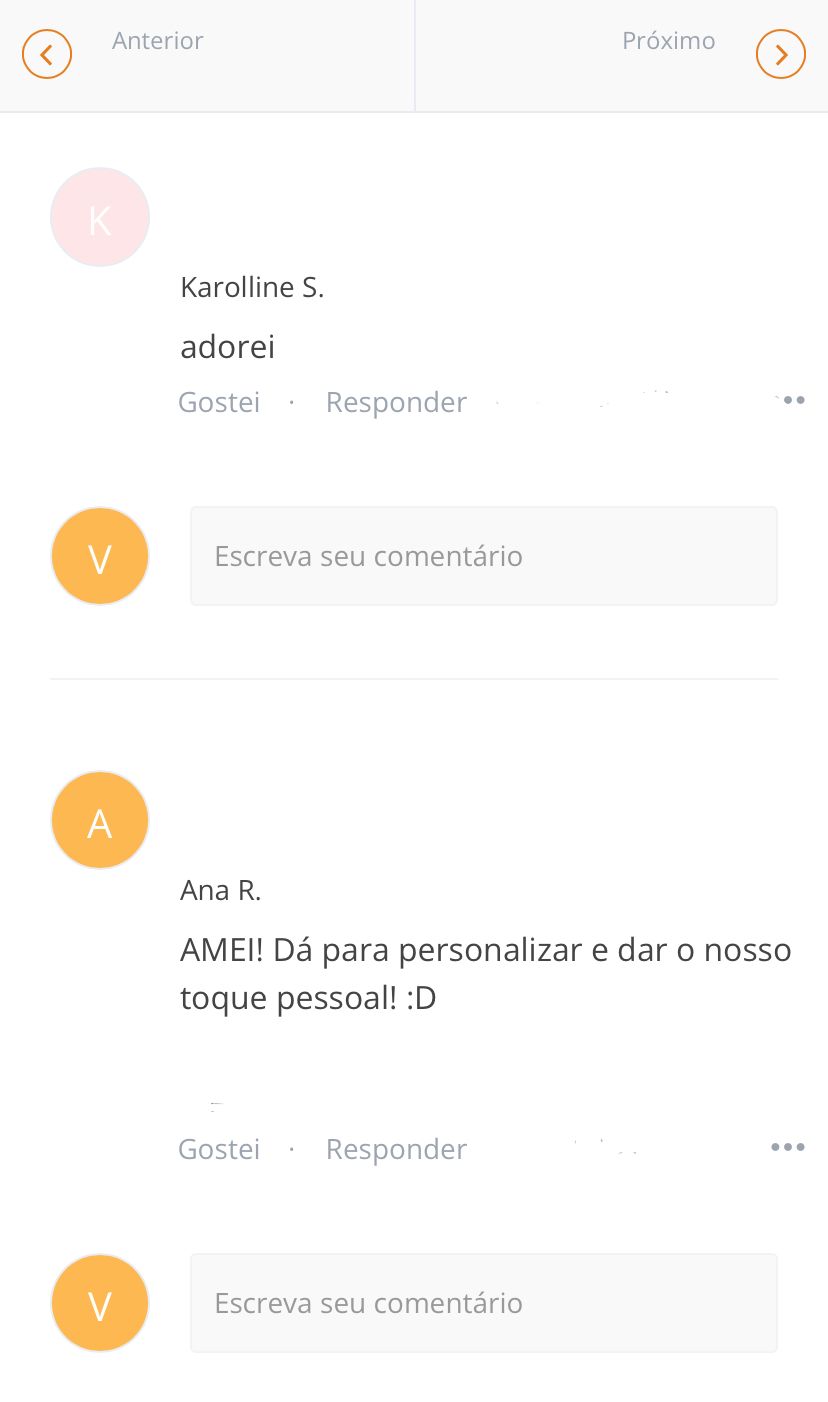Go to the Anterior item
This screenshot has height=1402, width=828.
pyautogui.click(x=47, y=53)
